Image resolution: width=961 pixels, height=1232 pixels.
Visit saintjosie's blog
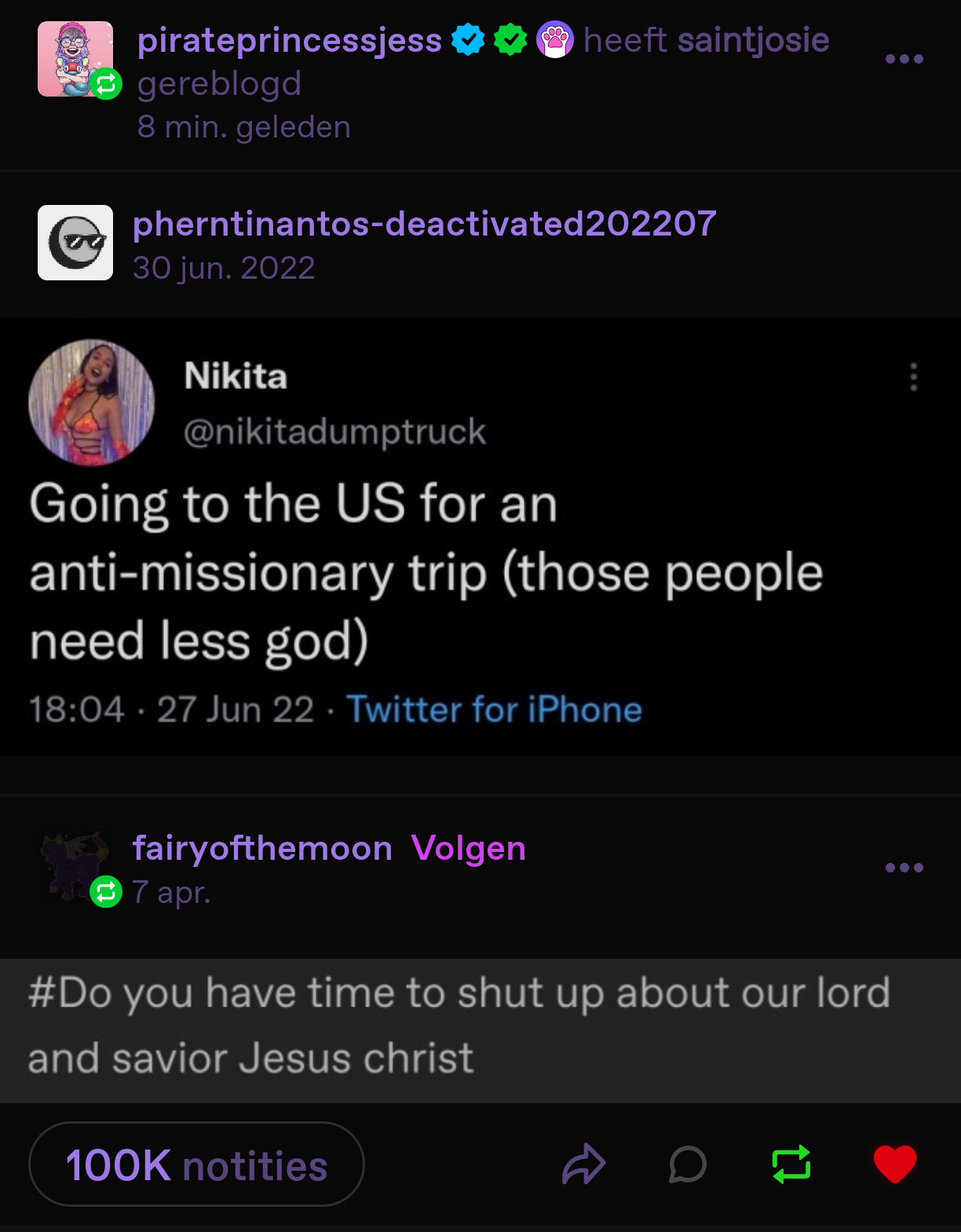pos(753,40)
